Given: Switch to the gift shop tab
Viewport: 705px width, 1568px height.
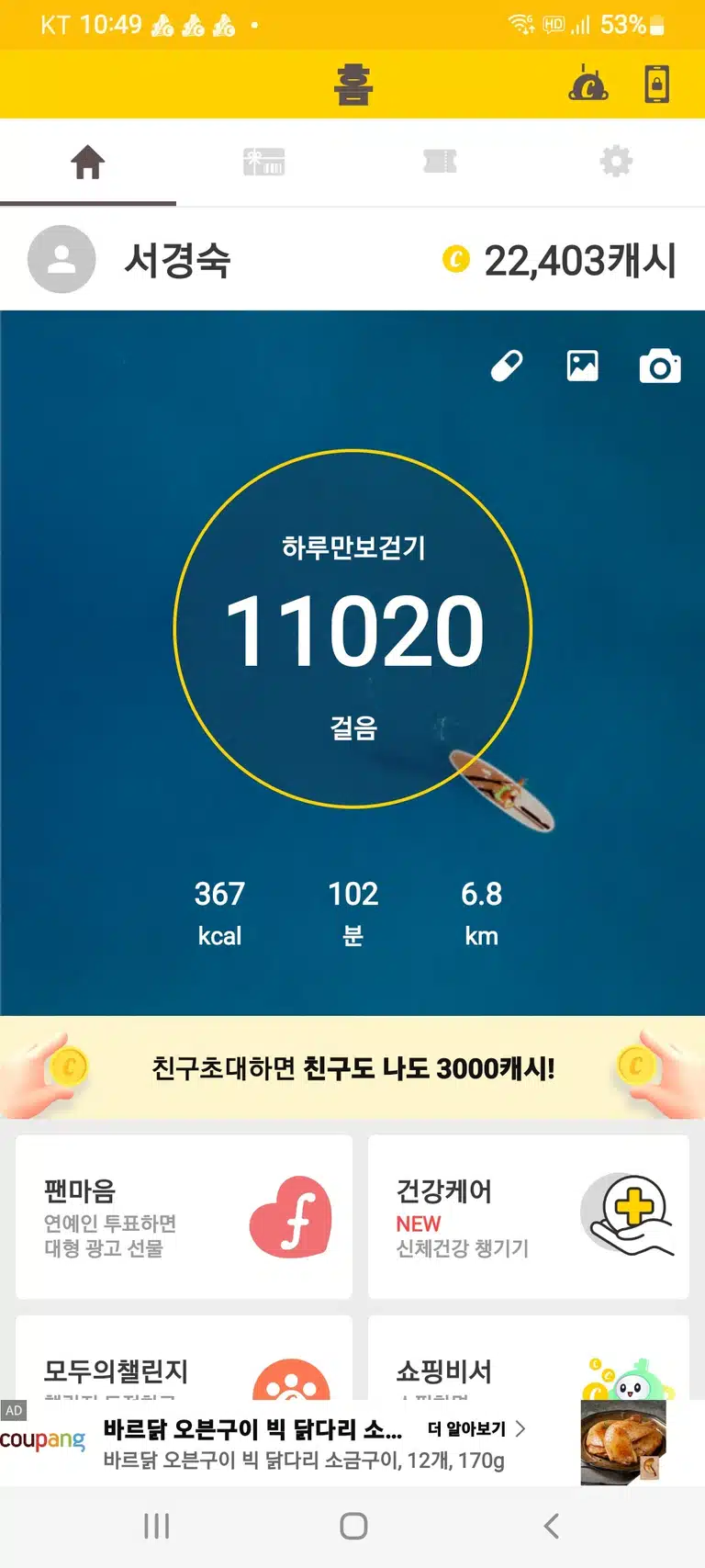Looking at the screenshot, I should point(264,163).
